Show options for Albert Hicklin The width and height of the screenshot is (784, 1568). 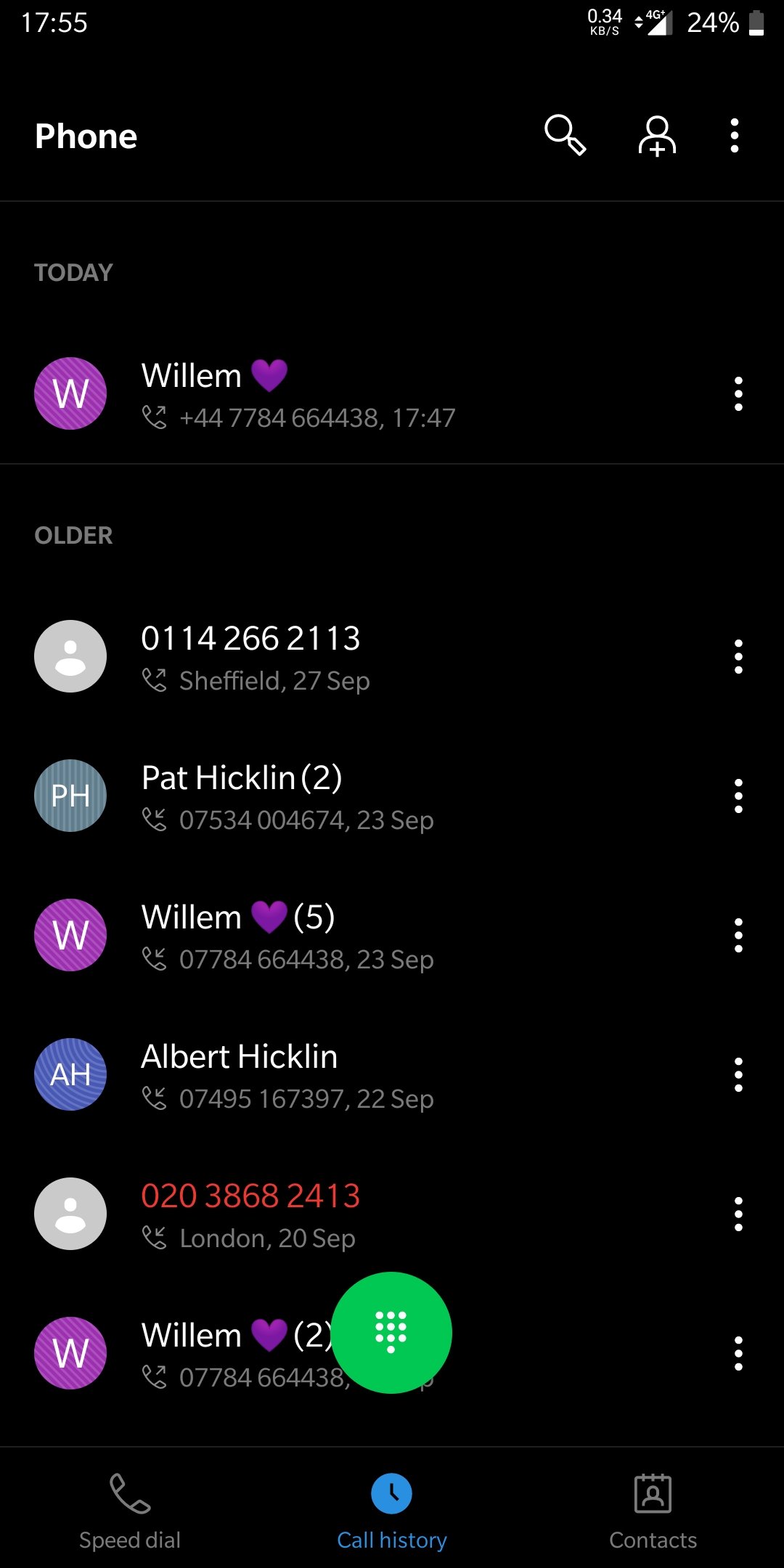[738, 1075]
